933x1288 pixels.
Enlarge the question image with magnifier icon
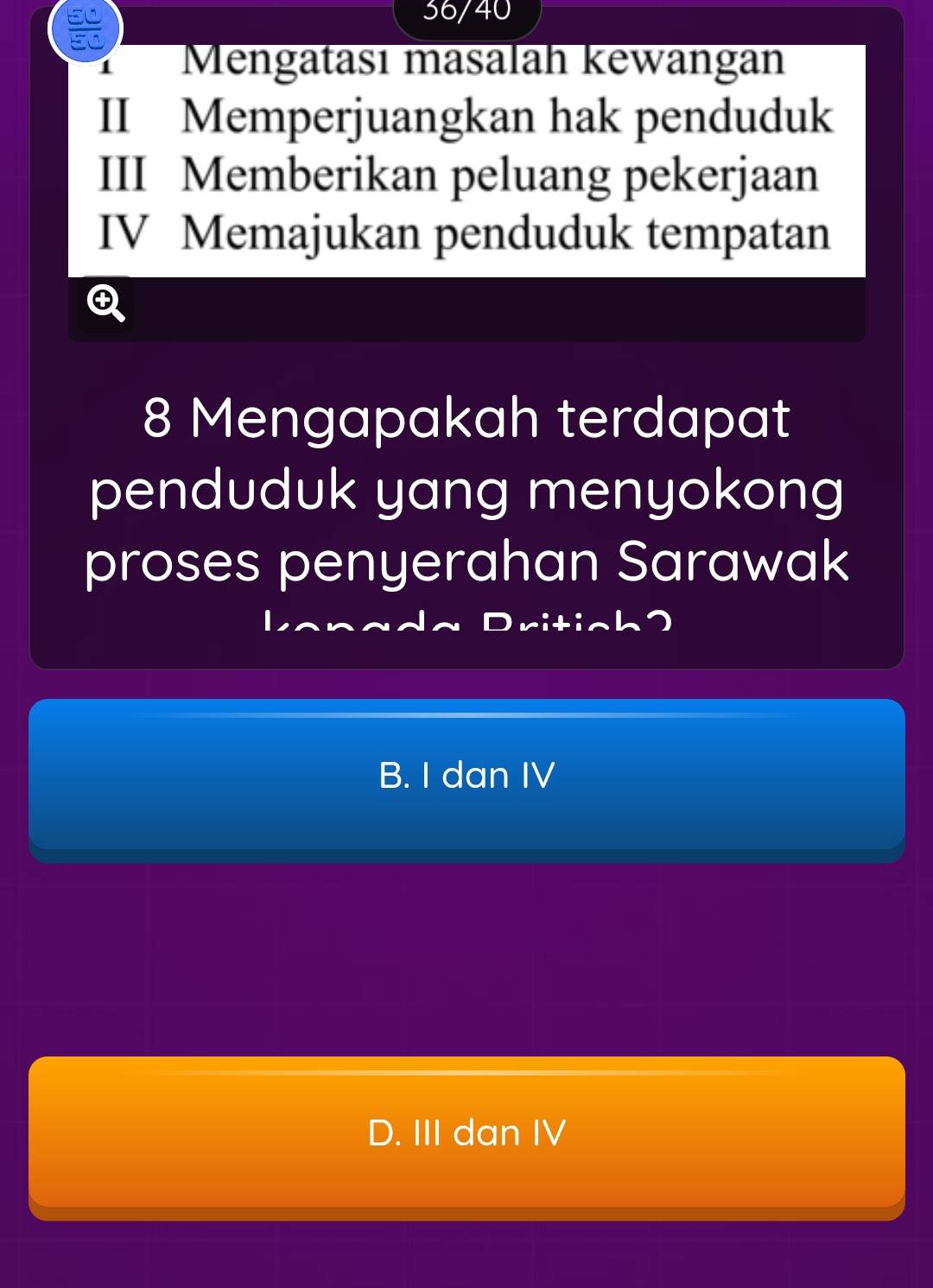coord(105,303)
